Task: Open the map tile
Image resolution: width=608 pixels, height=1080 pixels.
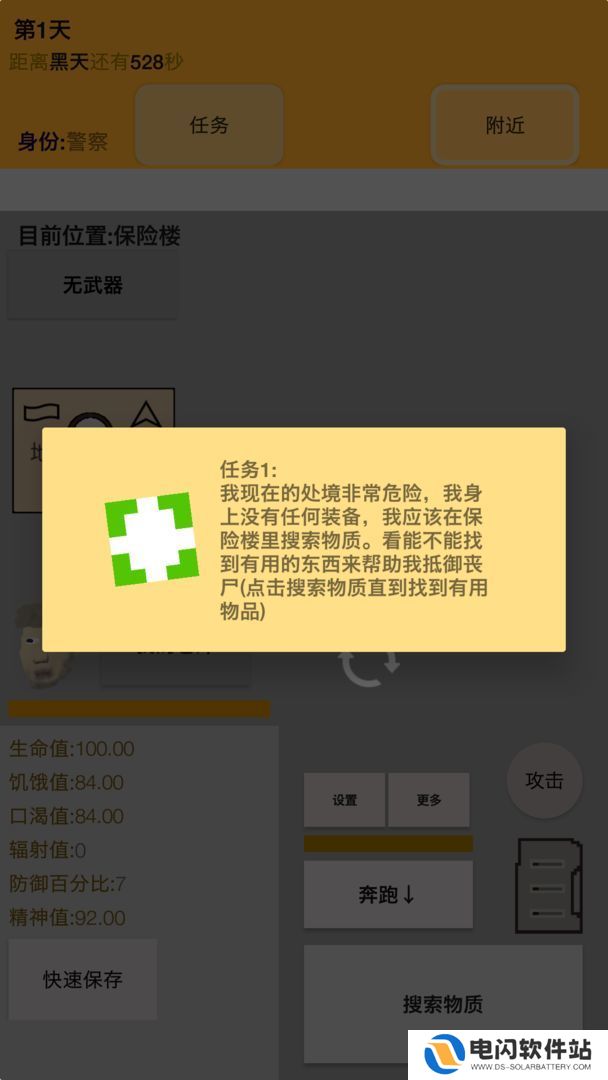Action: (x=94, y=411)
